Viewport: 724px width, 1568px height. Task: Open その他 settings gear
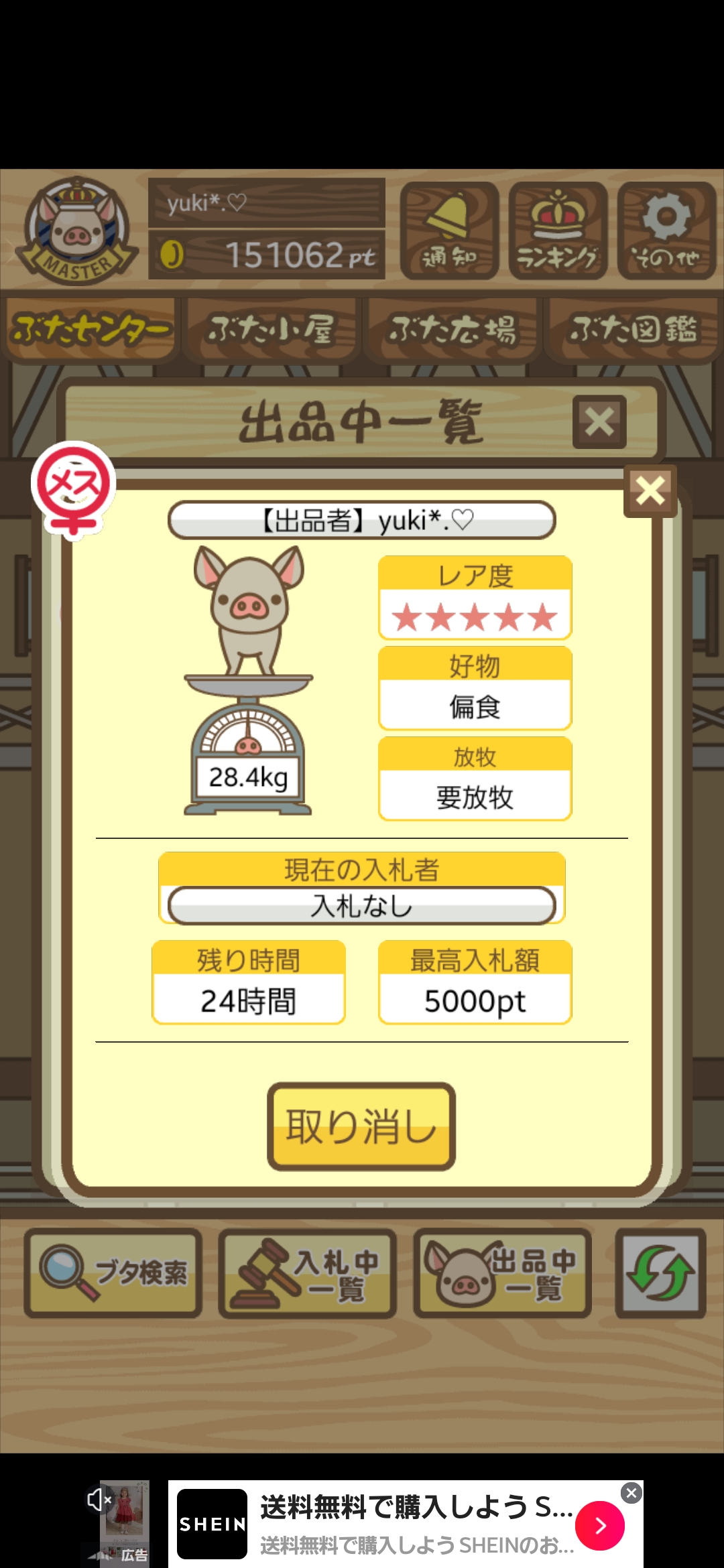[x=666, y=231]
